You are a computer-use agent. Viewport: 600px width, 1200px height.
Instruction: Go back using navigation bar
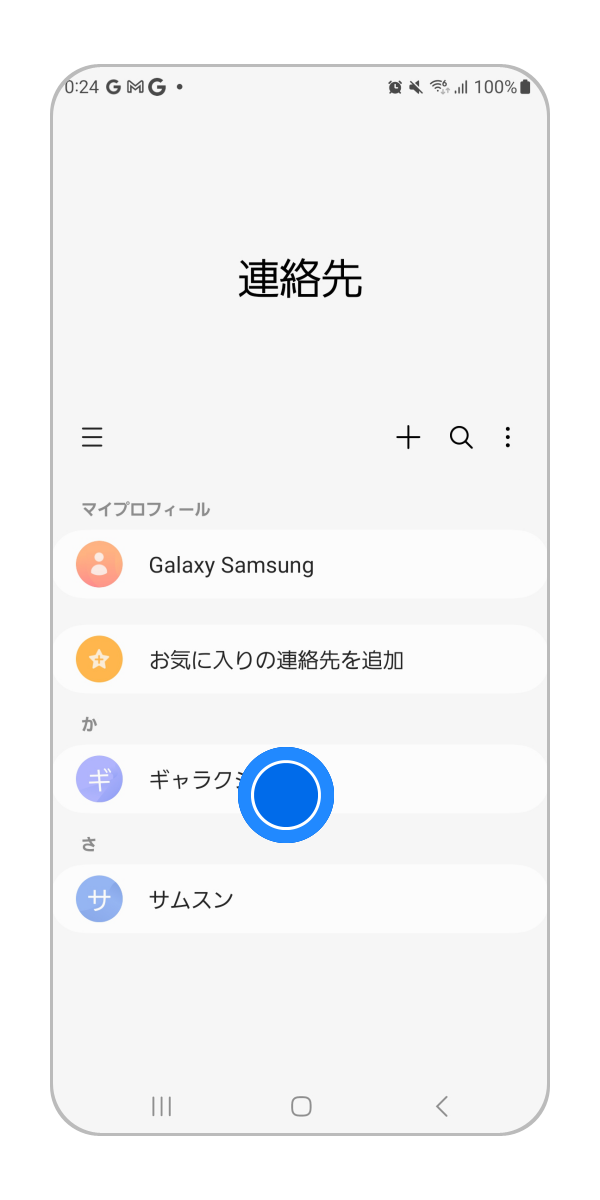(441, 1105)
